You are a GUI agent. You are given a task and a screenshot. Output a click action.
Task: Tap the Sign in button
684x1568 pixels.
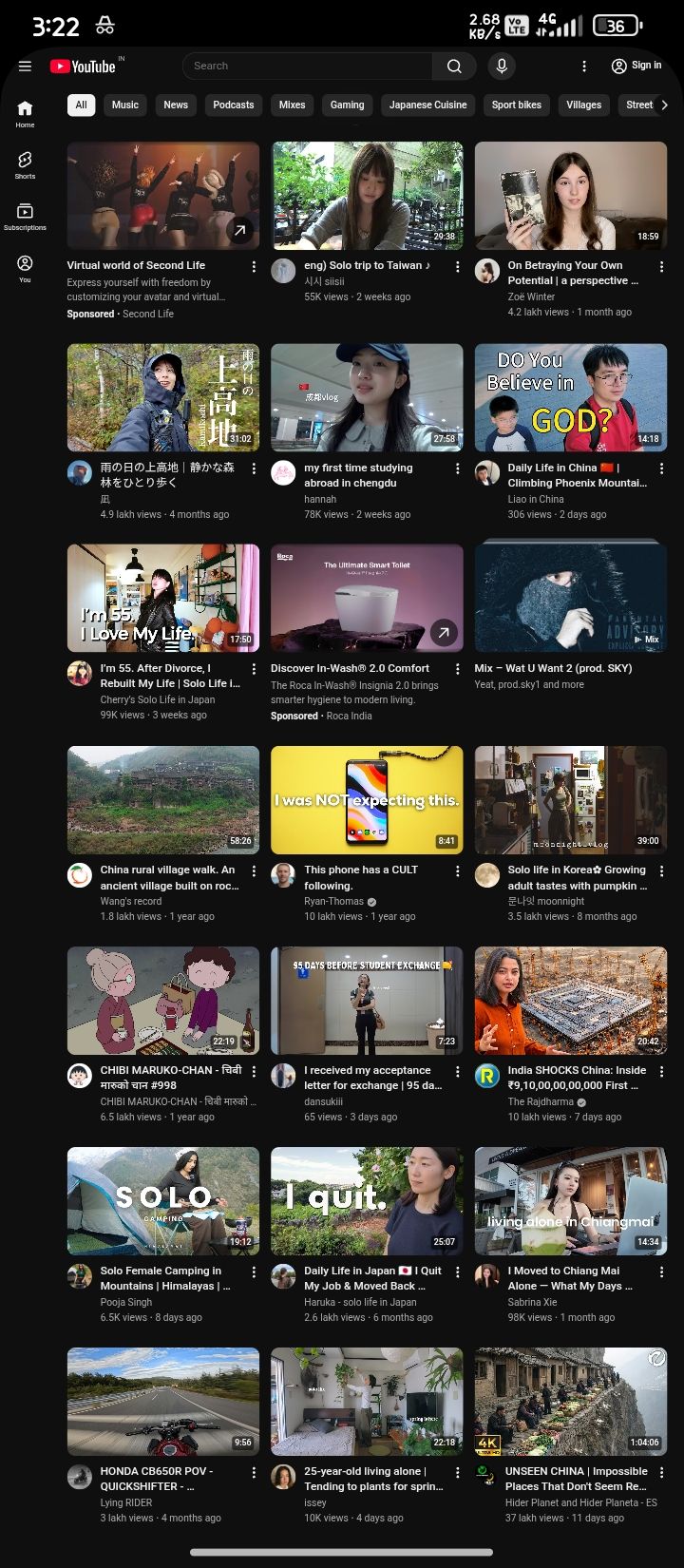(636, 66)
